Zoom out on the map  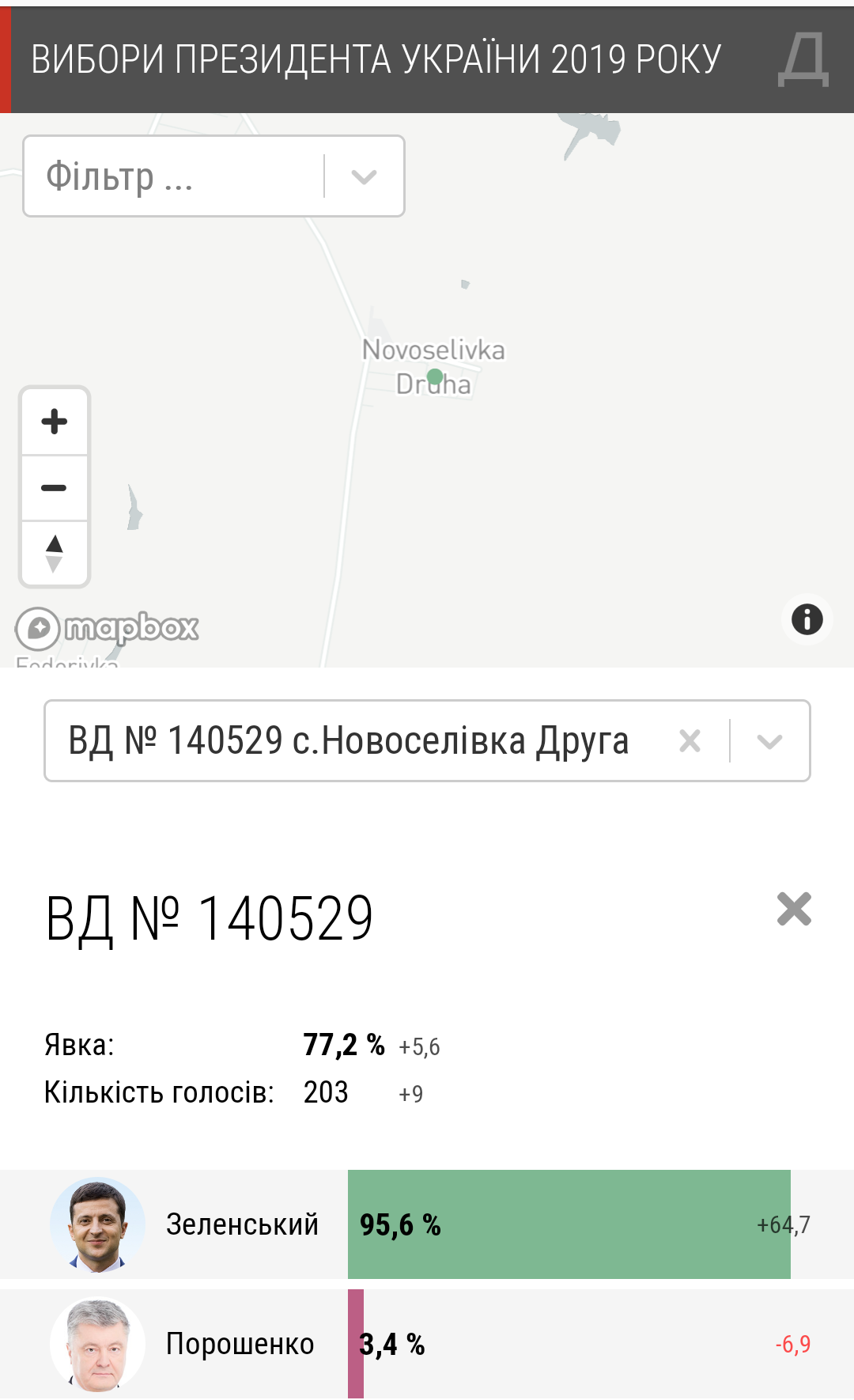pos(54,487)
